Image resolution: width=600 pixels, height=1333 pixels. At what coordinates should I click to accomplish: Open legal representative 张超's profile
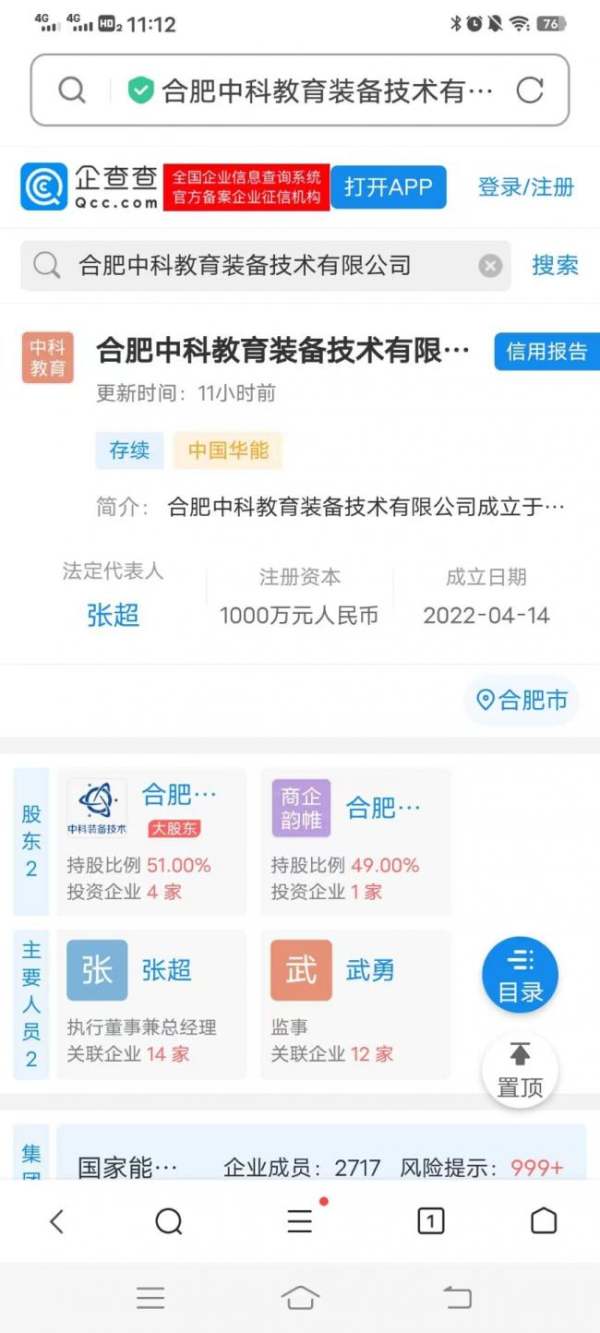click(x=113, y=615)
